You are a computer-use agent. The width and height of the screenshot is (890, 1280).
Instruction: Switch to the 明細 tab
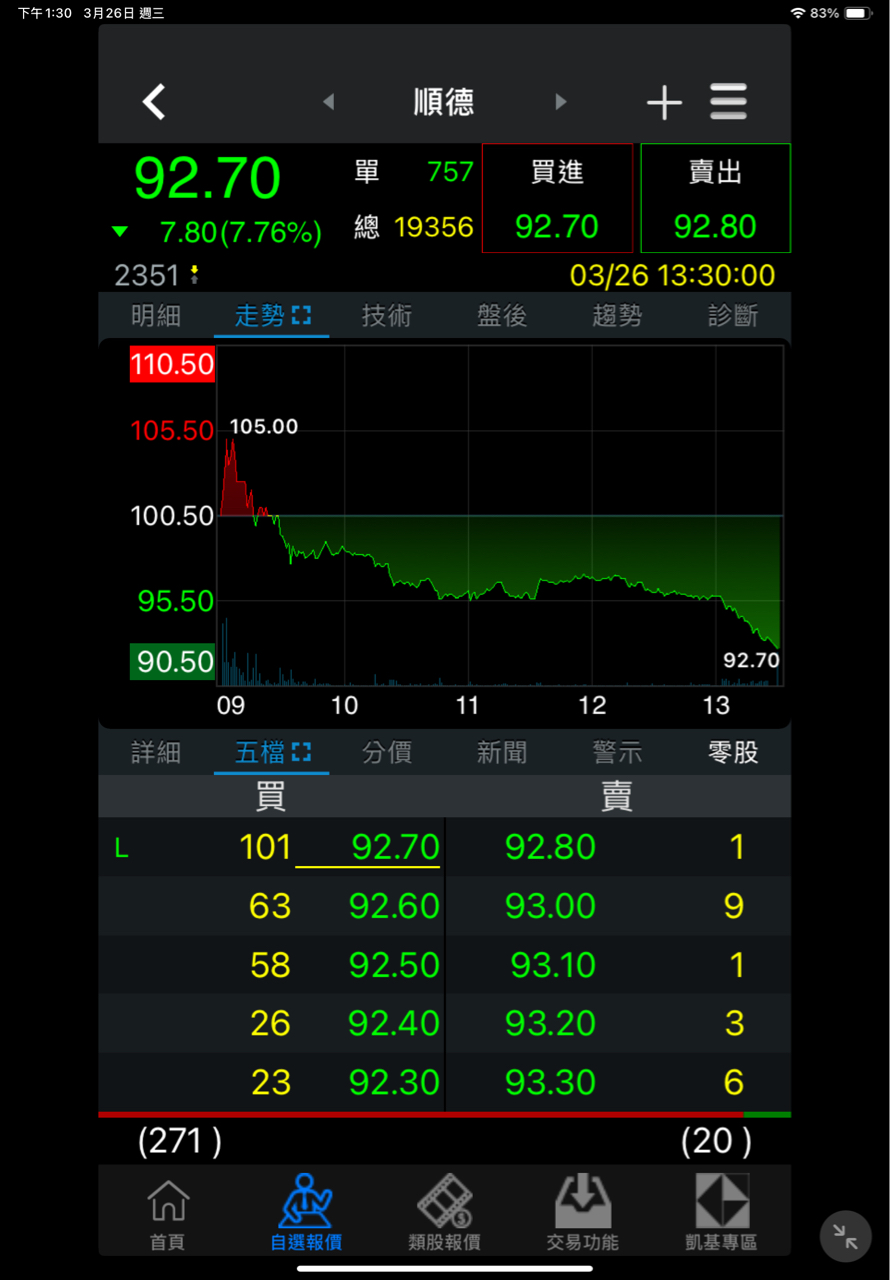pyautogui.click(x=156, y=316)
